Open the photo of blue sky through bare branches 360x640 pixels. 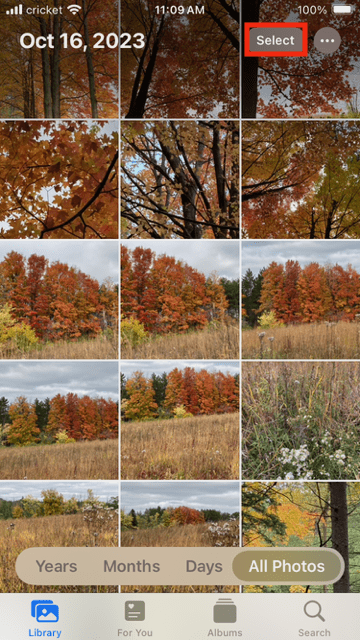pyautogui.click(x=180, y=179)
